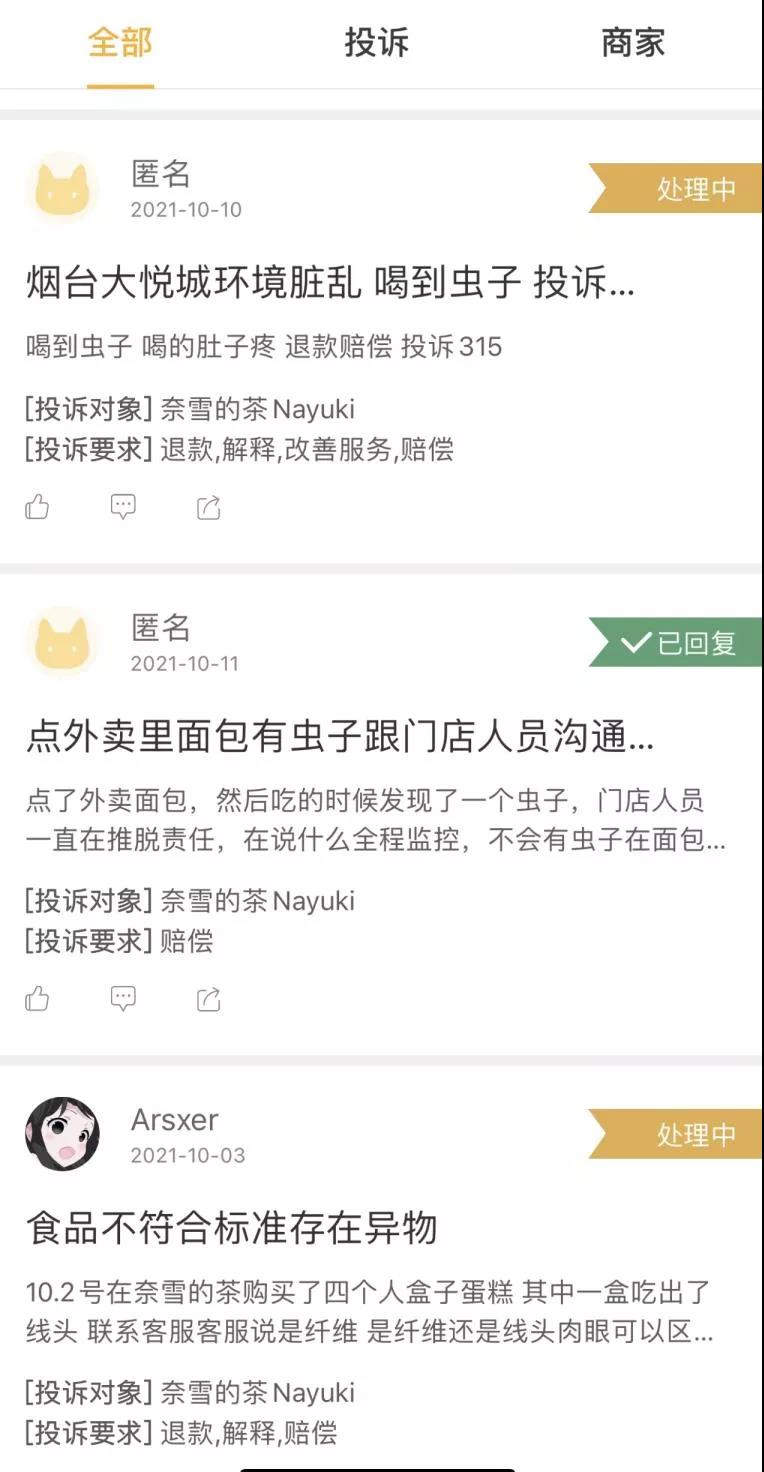The image size is (764, 1472).
Task: Open complaint 烟台大悦城环境脏乱 喝到虫子
Action: 330,284
